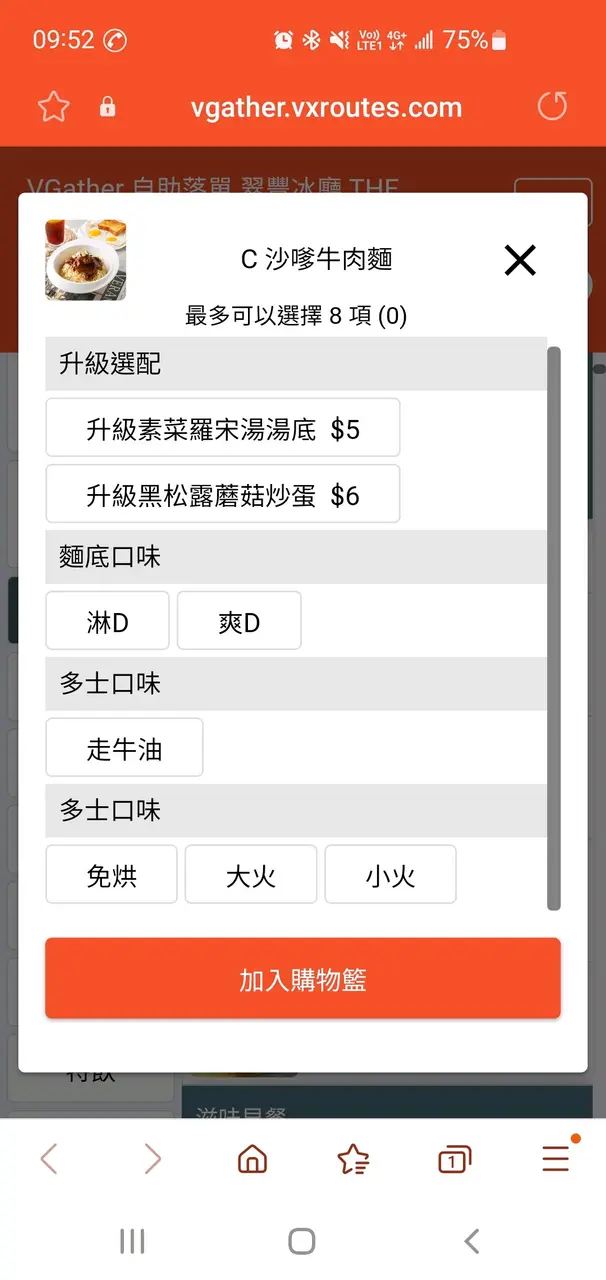Choose 淋D noodle texture
The image size is (606, 1280).
pyautogui.click(x=108, y=622)
